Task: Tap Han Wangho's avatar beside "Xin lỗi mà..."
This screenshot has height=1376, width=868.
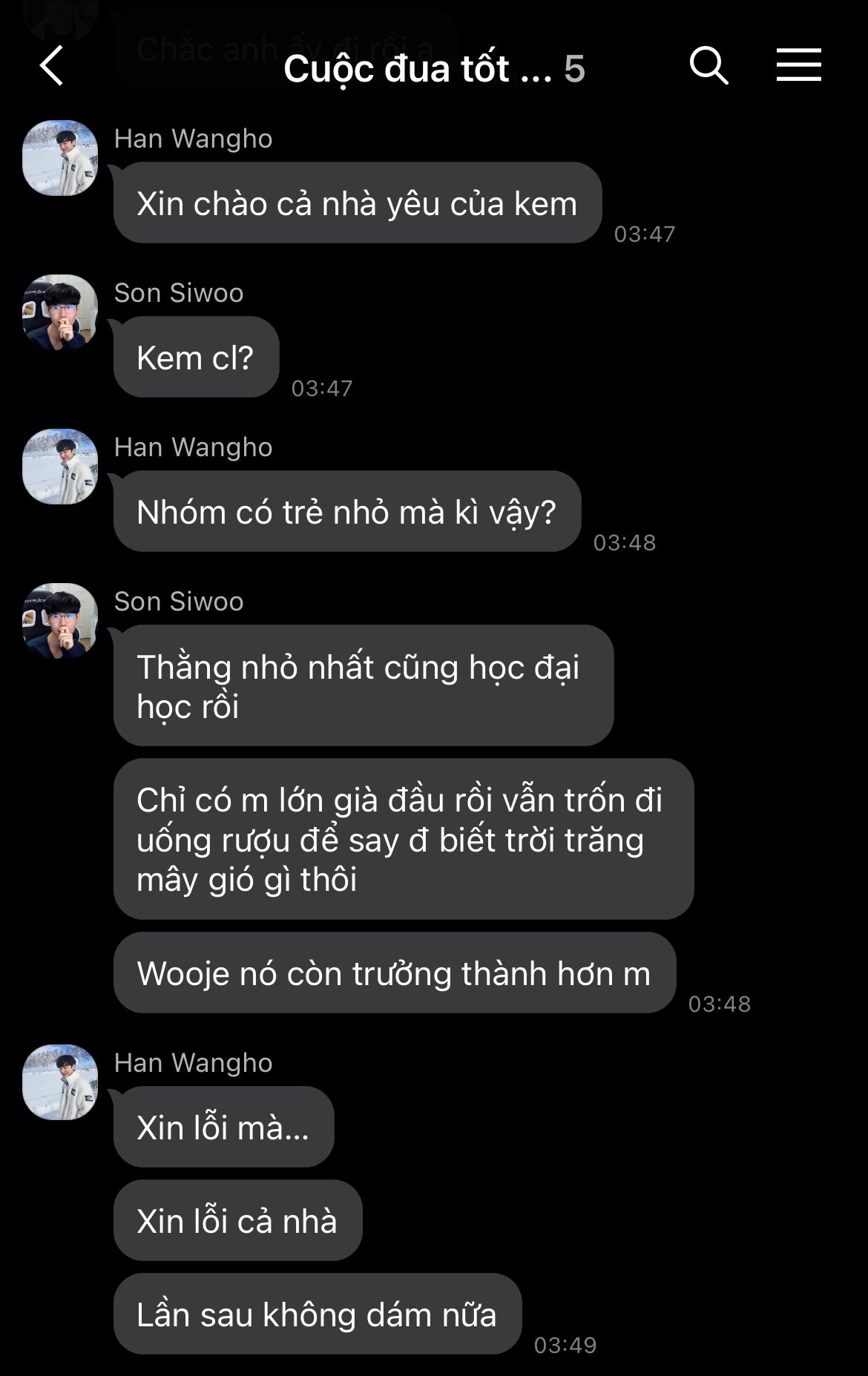Action: tap(60, 1082)
